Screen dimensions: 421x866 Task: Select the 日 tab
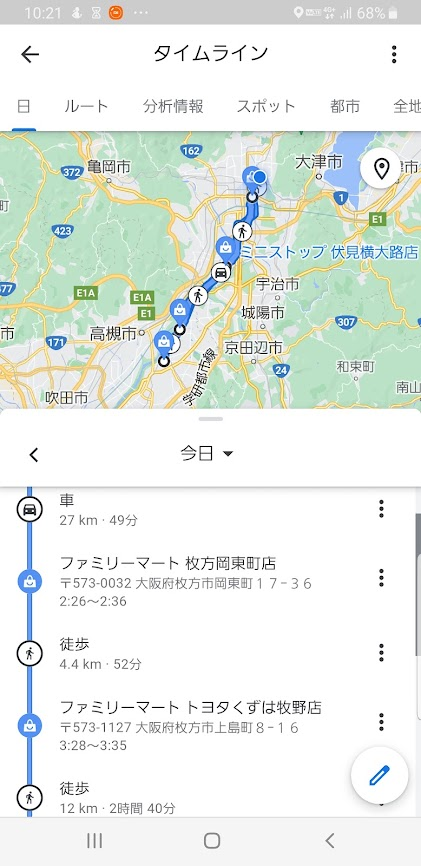(x=23, y=106)
